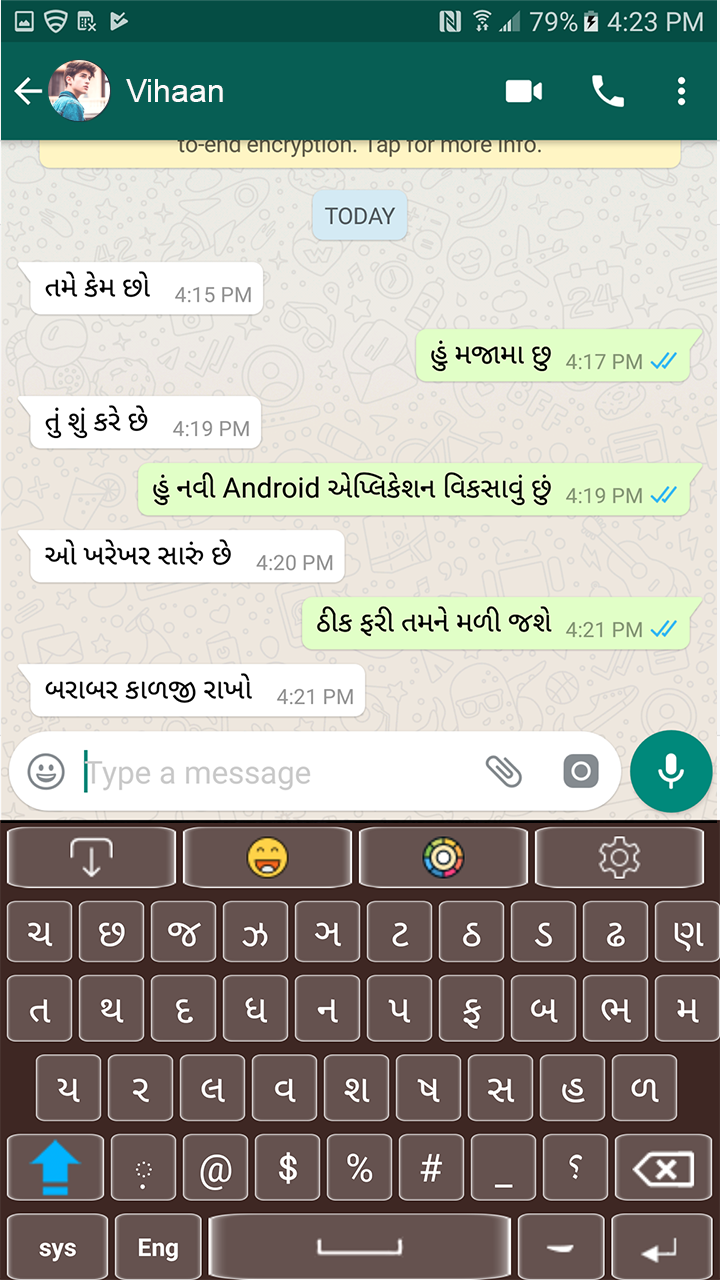The height and width of the screenshot is (1280, 720).
Task: Open the camera from message bar
Action: coord(580,771)
